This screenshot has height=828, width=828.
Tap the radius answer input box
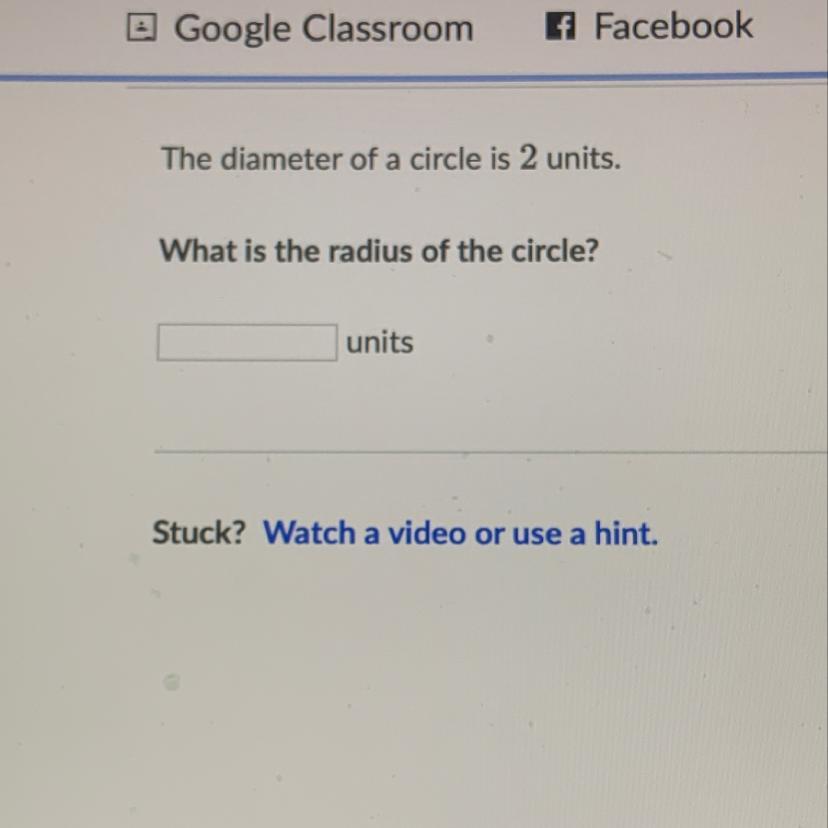click(x=247, y=343)
